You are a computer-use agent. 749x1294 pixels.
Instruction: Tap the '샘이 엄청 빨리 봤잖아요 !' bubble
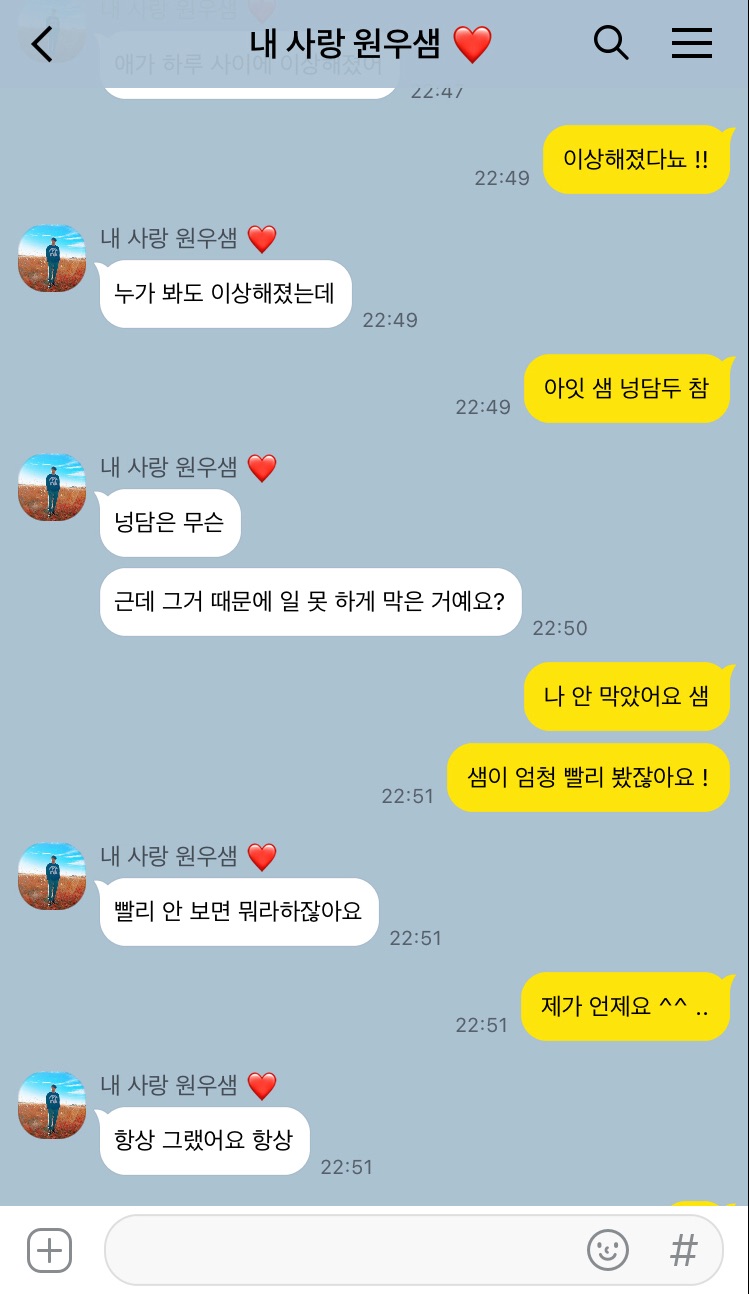588,777
